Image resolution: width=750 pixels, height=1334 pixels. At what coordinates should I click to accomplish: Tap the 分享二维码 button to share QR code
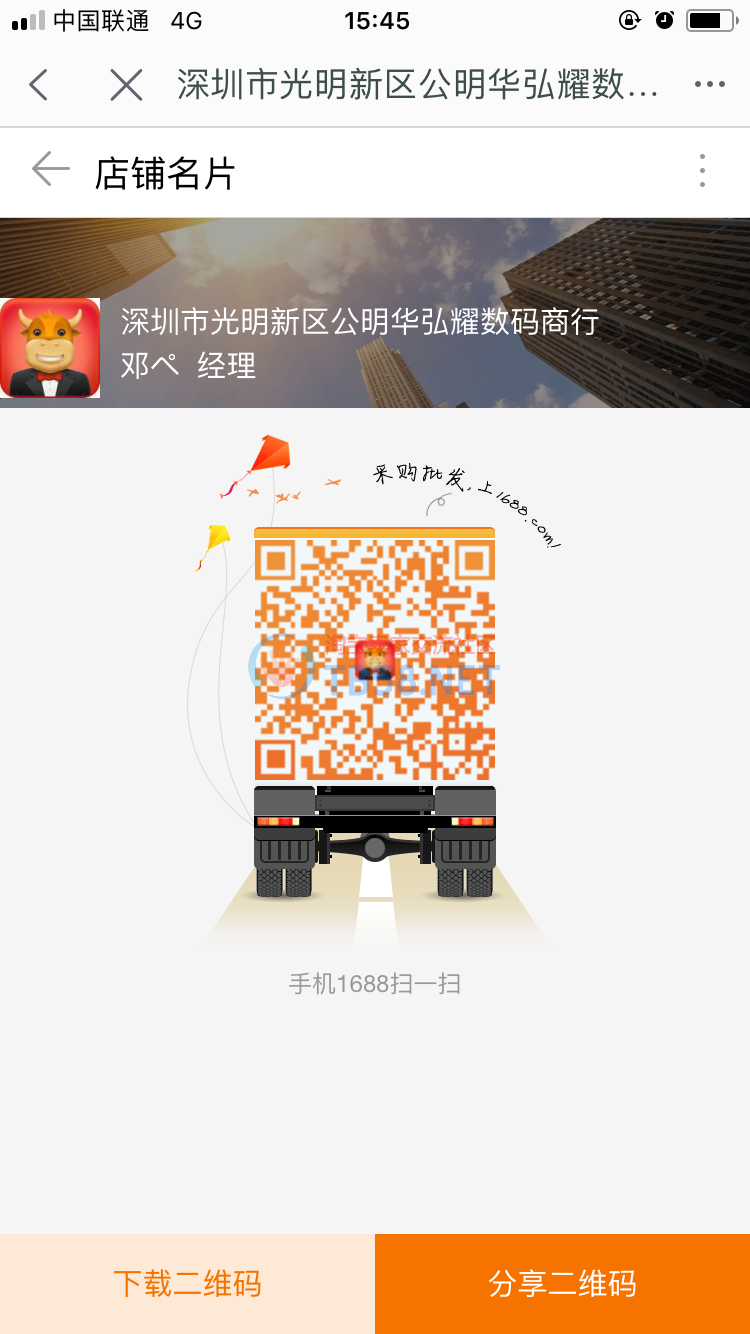562,1283
